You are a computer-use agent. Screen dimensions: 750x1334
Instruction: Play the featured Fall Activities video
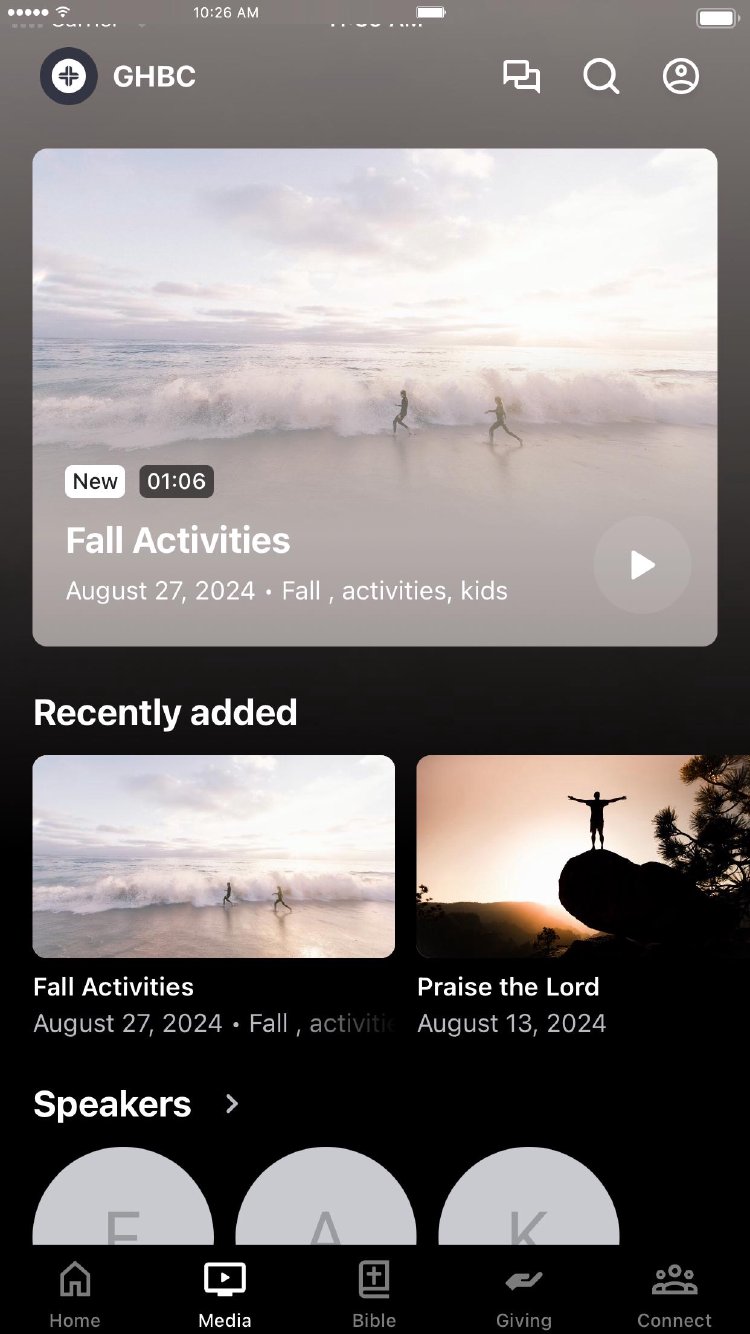tap(642, 565)
